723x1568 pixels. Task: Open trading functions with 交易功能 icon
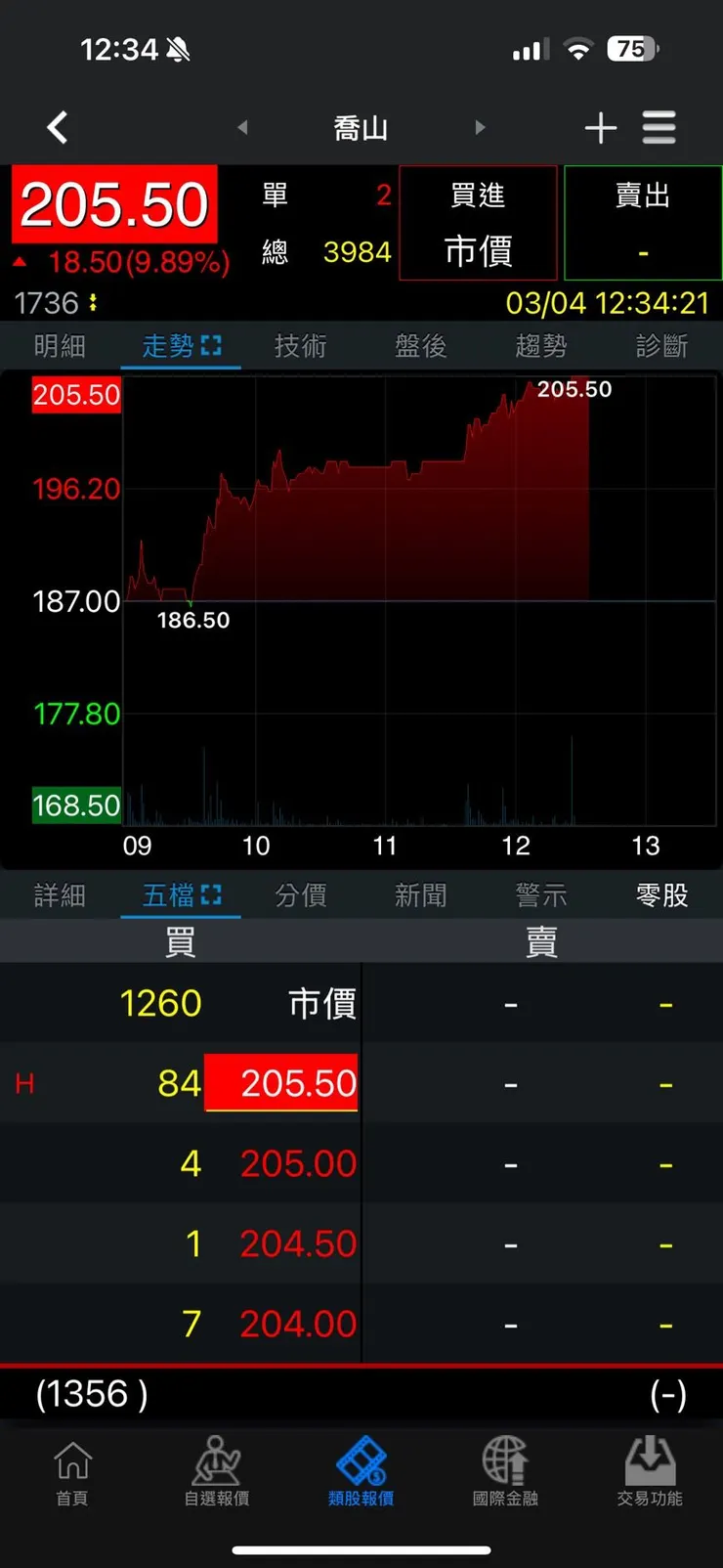click(650, 1472)
